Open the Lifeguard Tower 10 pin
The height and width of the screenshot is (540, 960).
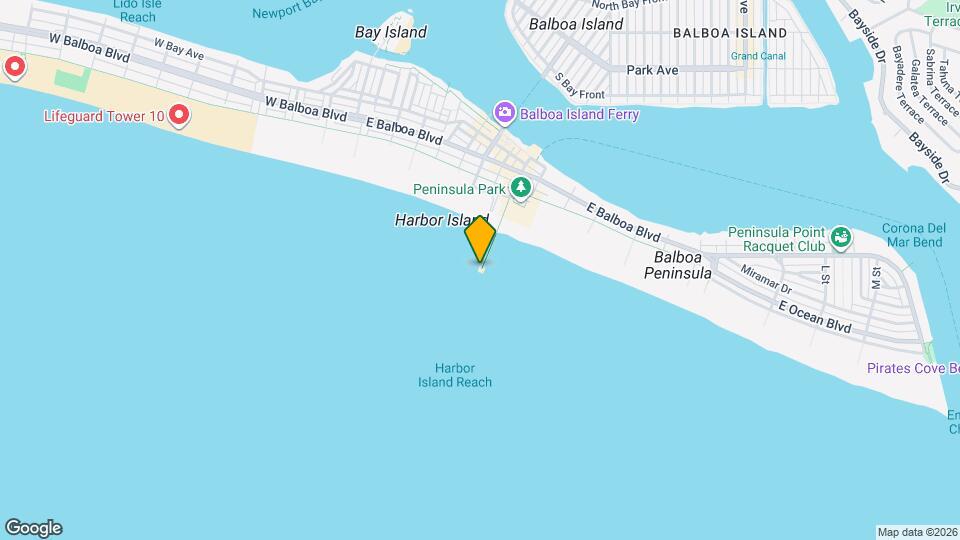(x=179, y=116)
